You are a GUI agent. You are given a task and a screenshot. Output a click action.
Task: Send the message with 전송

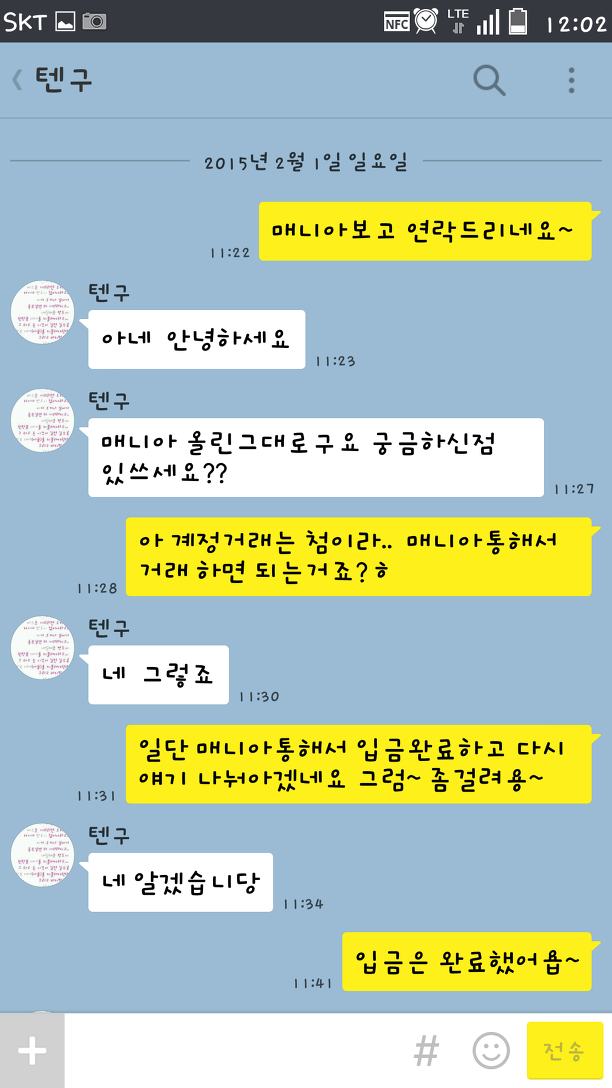point(564,1050)
